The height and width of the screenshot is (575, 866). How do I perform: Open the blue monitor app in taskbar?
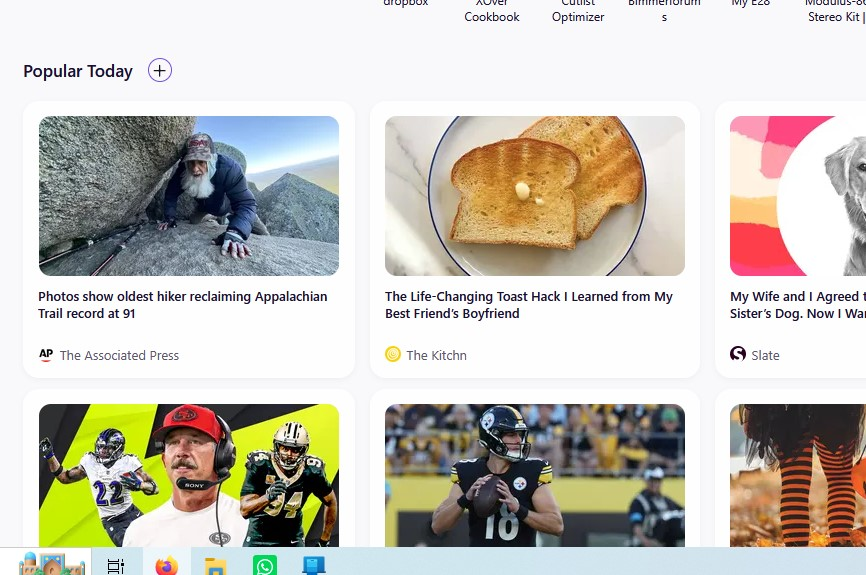click(314, 565)
